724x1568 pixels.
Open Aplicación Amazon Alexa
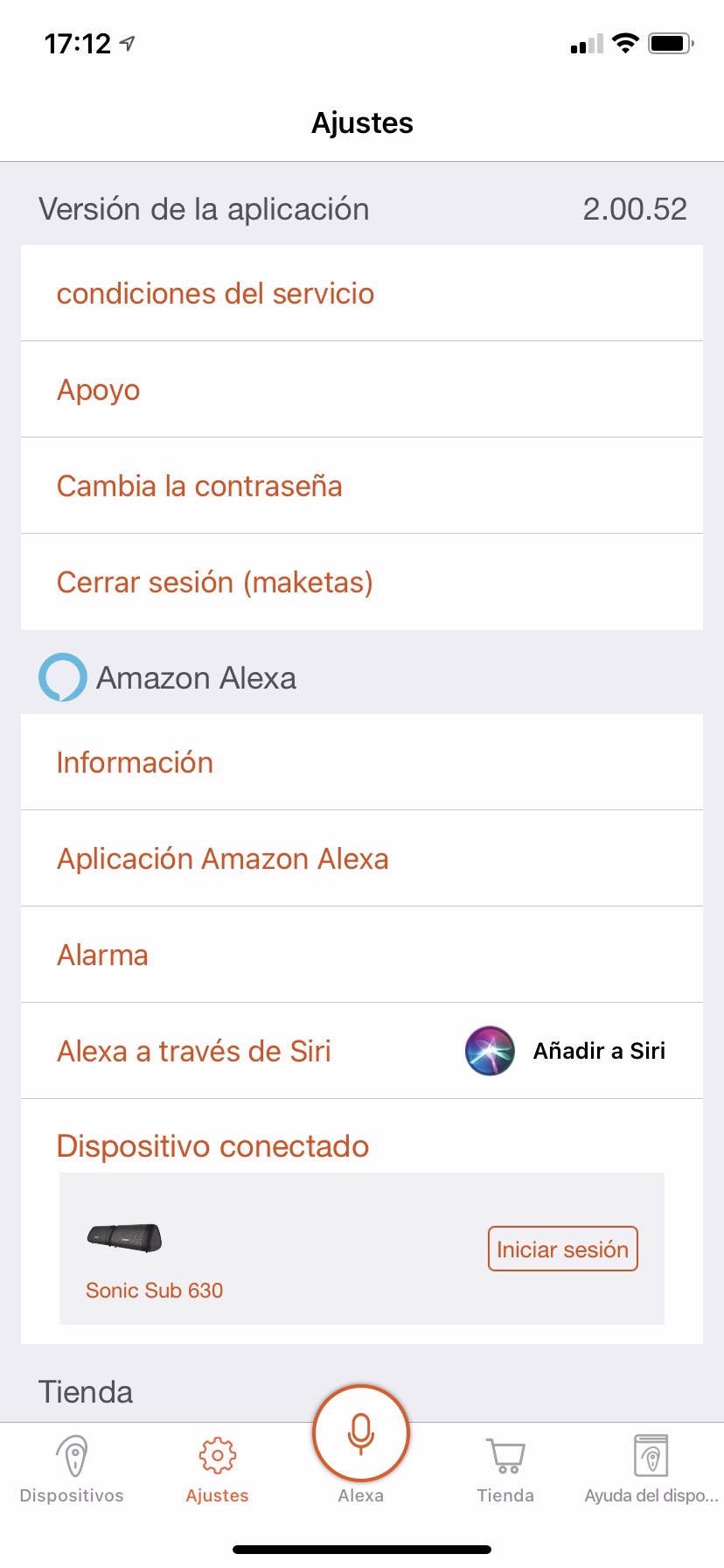pos(362,858)
